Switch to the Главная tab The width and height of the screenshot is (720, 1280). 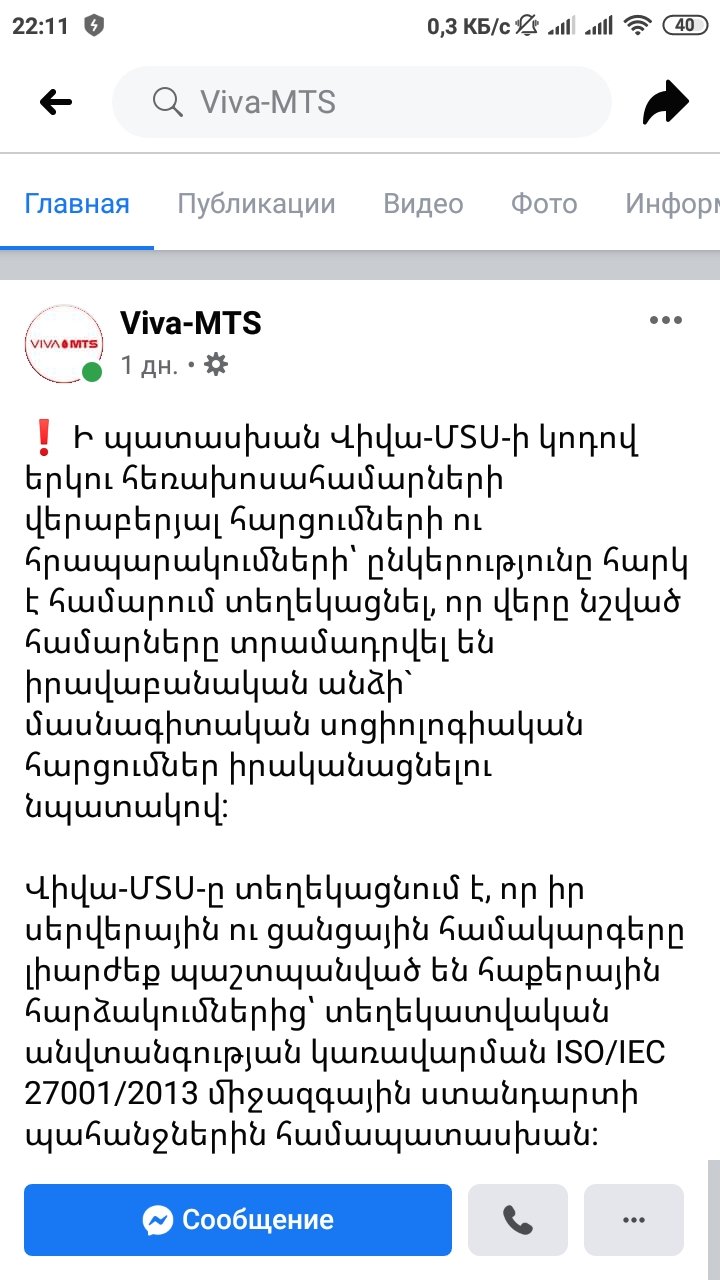click(x=77, y=205)
